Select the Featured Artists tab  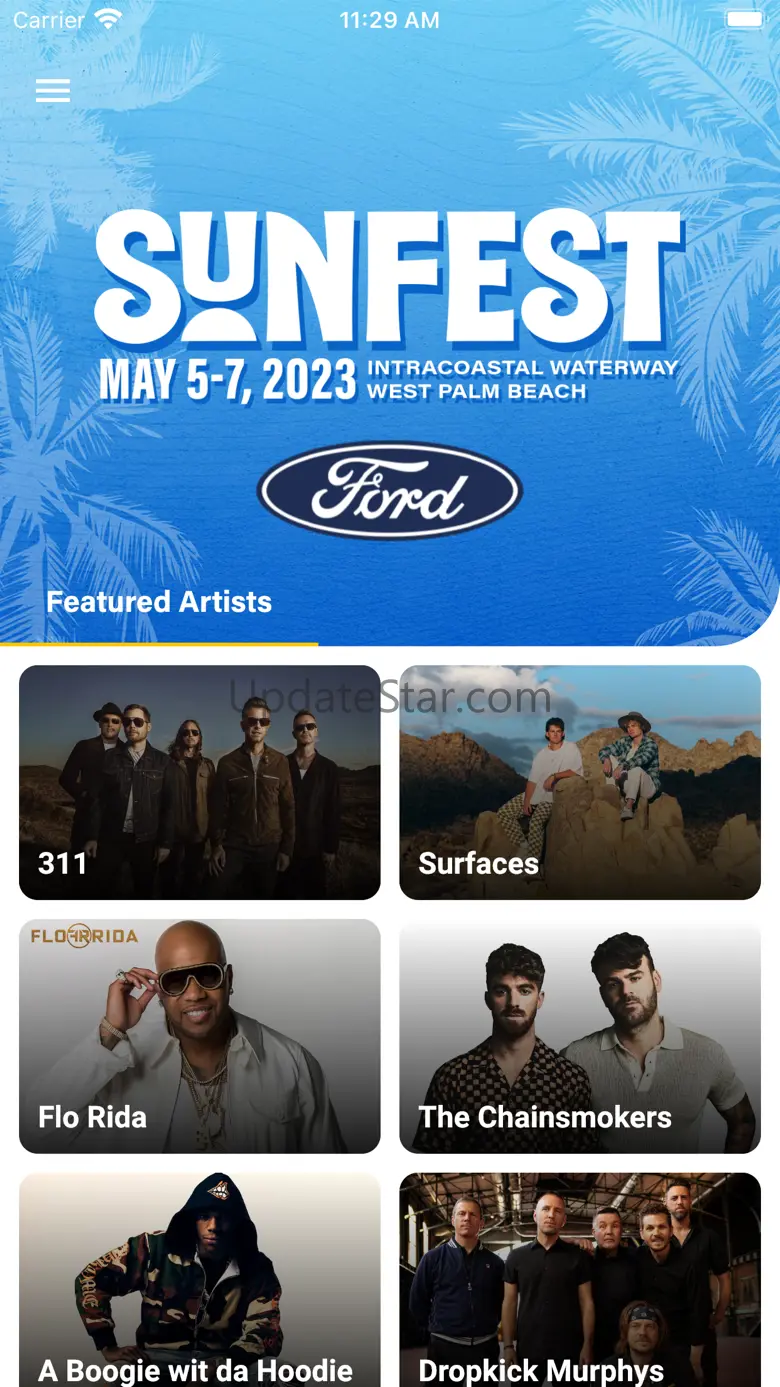point(159,602)
